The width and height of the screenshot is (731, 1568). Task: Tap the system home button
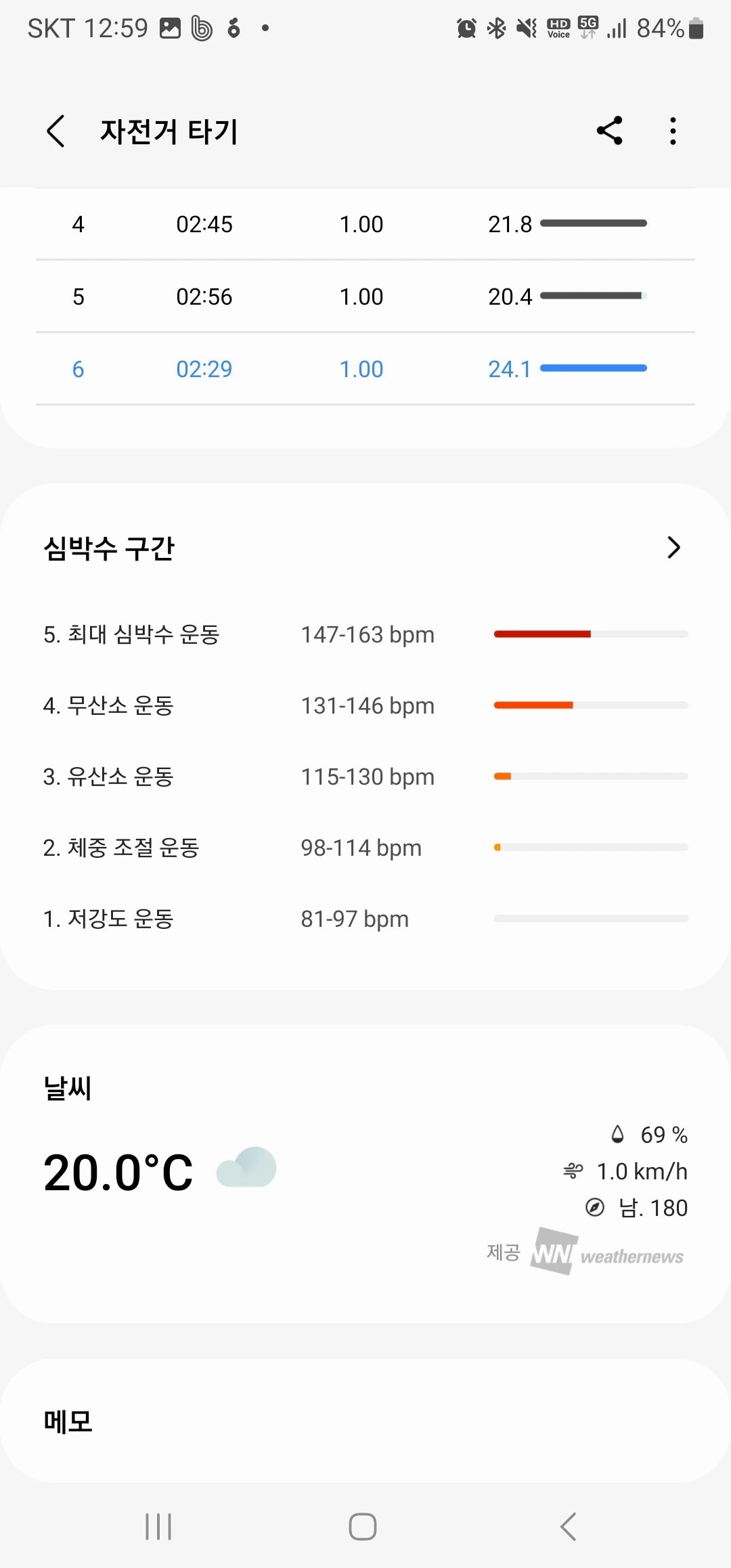(x=363, y=1527)
